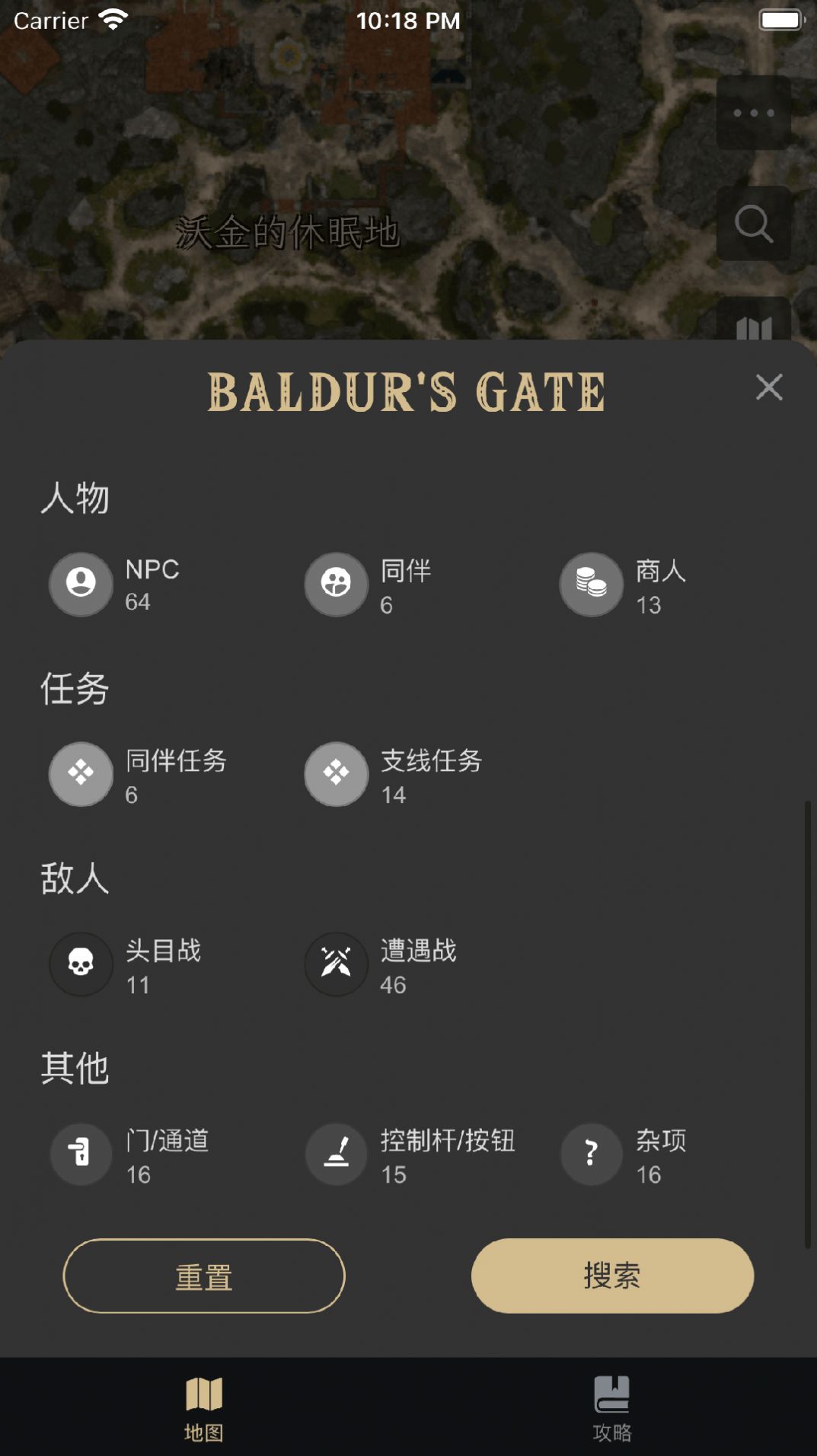Switch to the 地图 map tab
Viewport: 817px width, 1456px height.
[x=204, y=1408]
